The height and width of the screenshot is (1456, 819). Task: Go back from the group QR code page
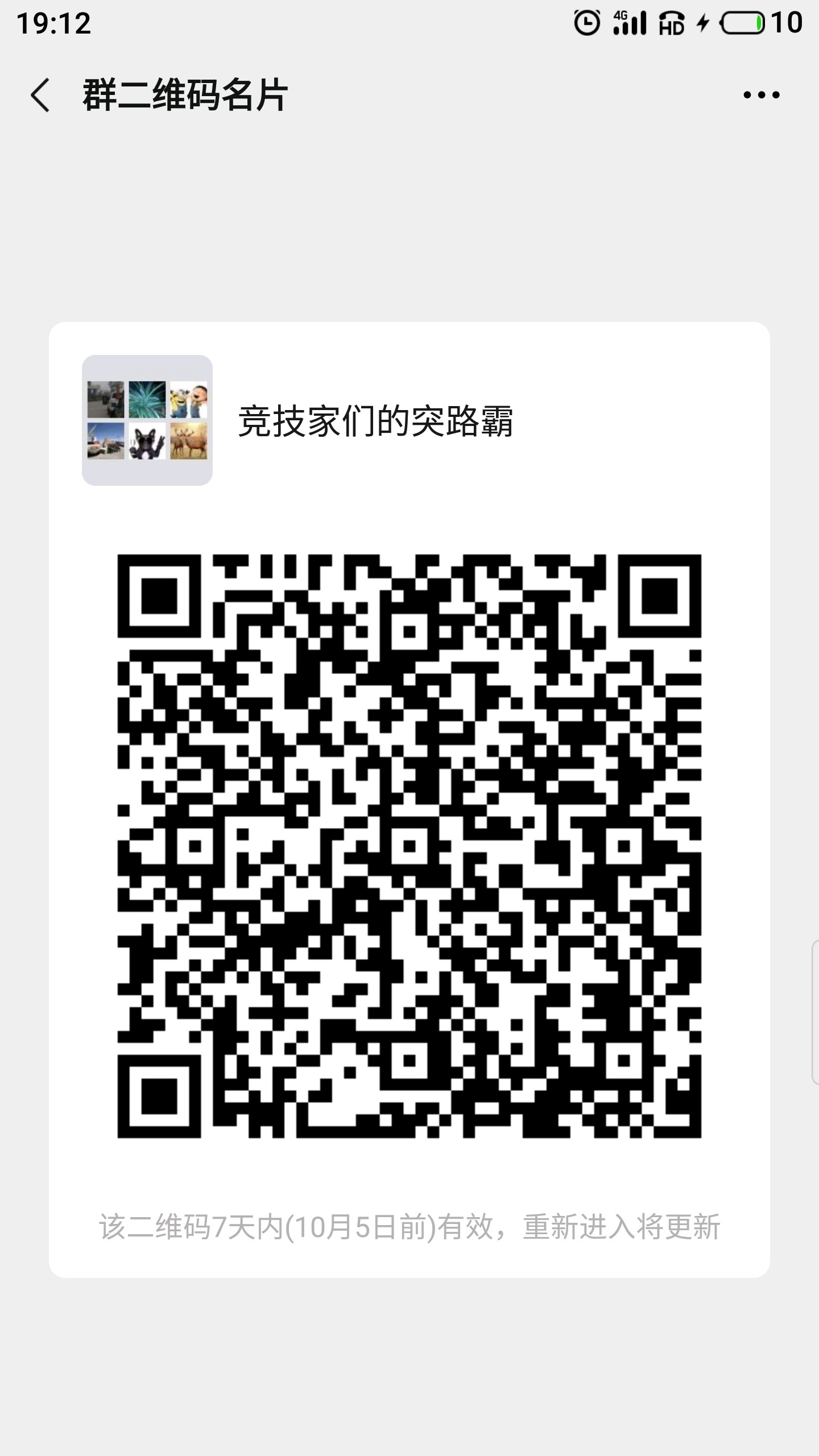[40, 95]
